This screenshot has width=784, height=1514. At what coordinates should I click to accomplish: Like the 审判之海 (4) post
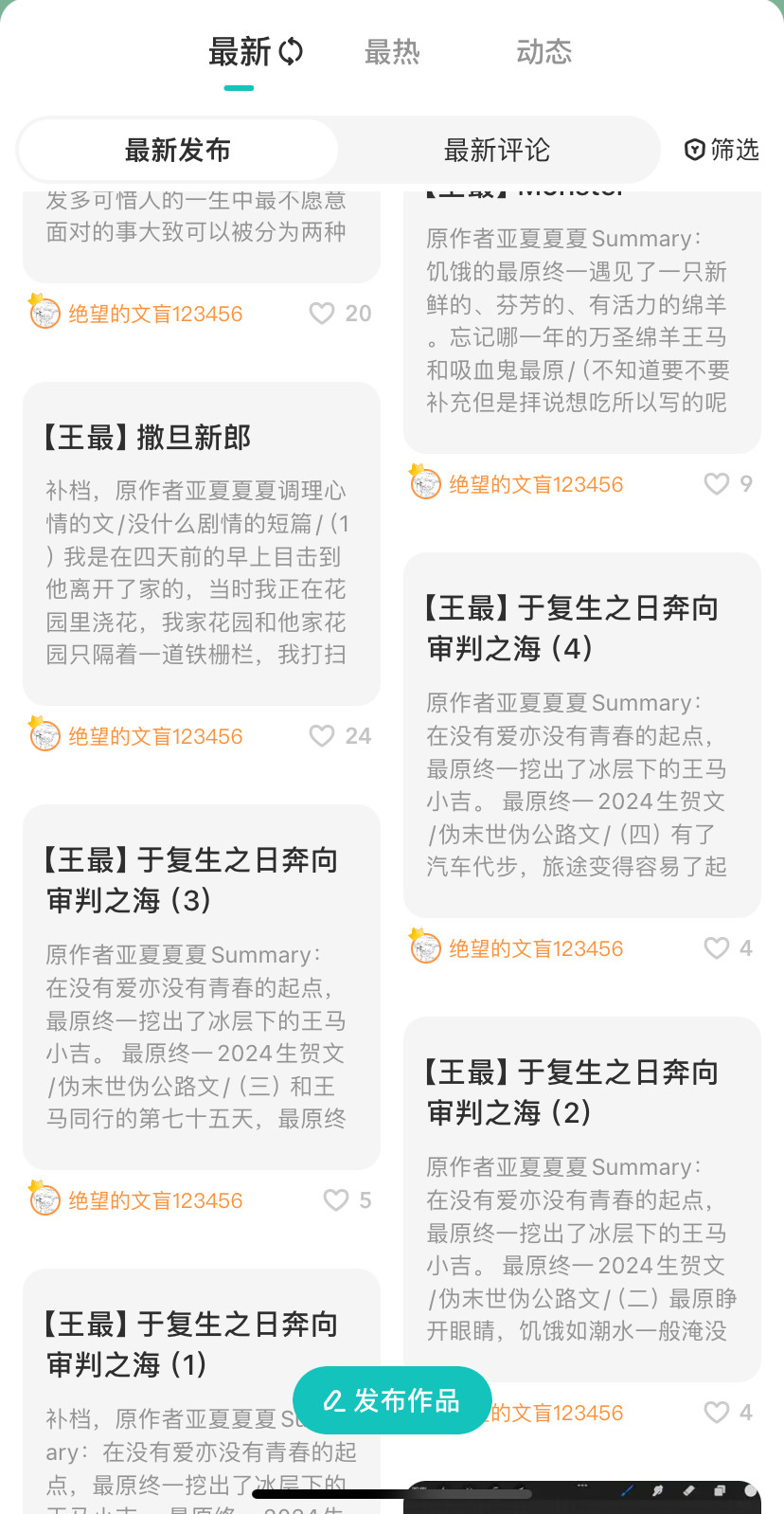(x=717, y=948)
